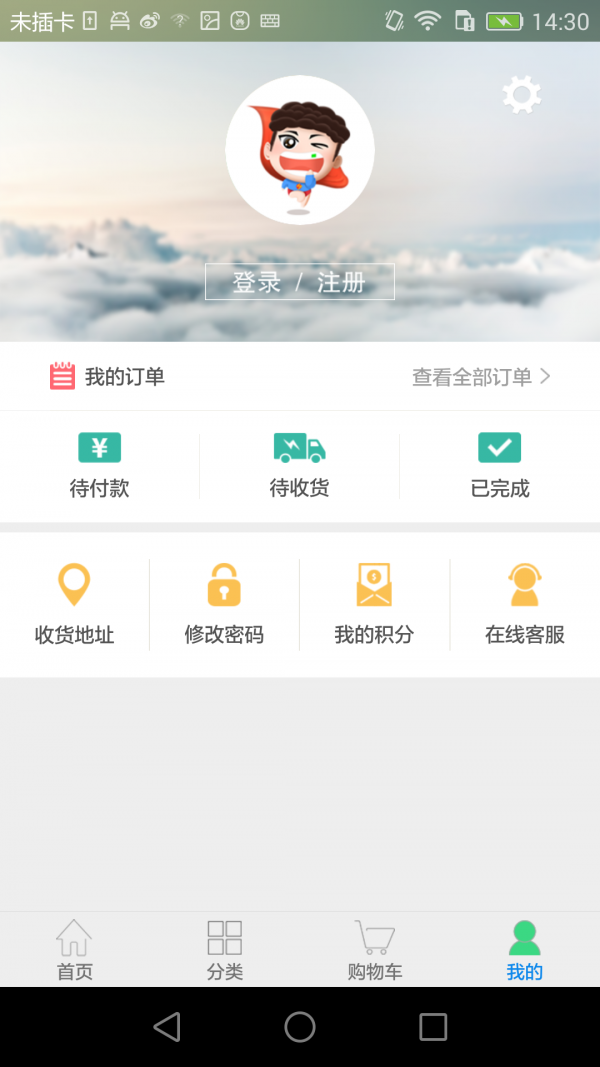Select 修改密码 to change password

click(x=224, y=605)
